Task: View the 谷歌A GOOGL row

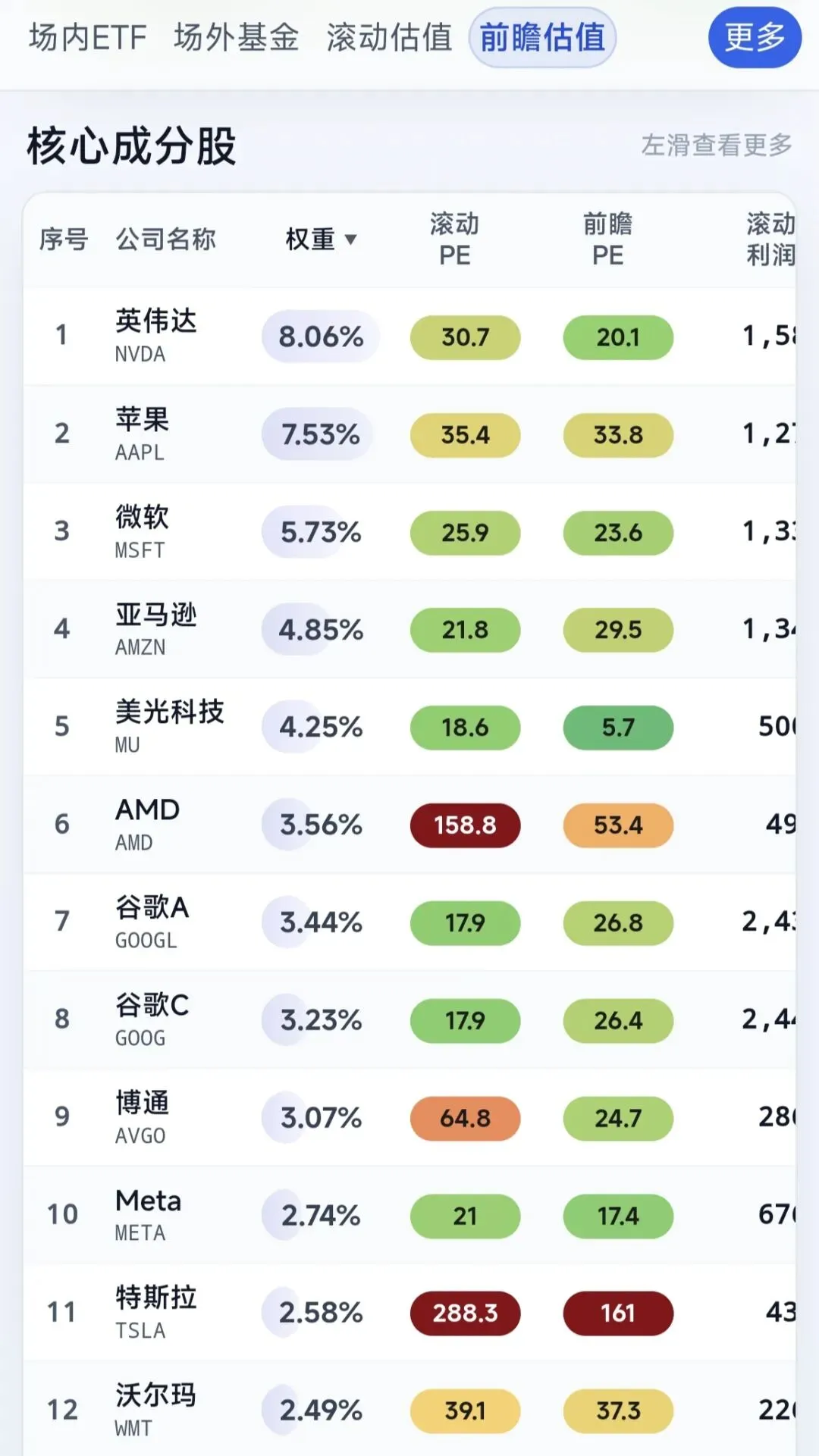Action: click(409, 922)
